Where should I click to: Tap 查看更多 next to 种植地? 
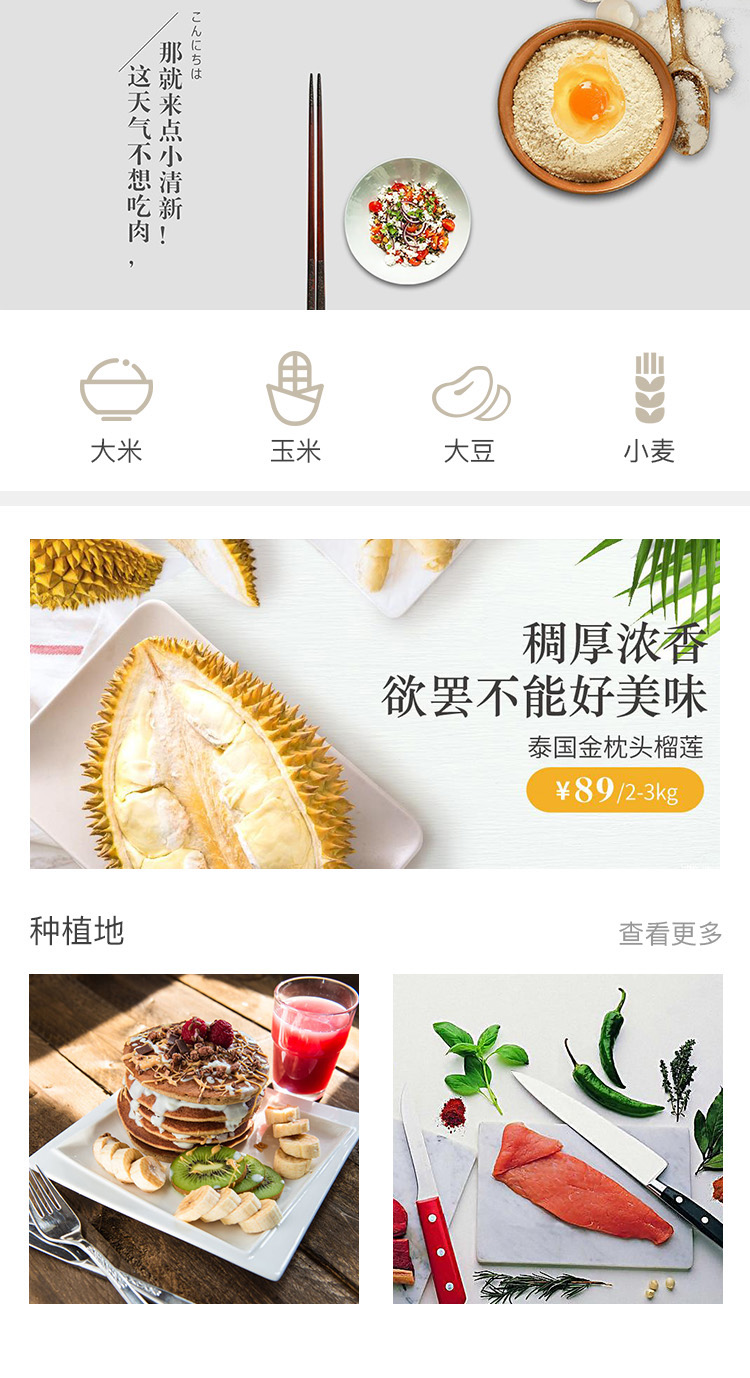(670, 934)
